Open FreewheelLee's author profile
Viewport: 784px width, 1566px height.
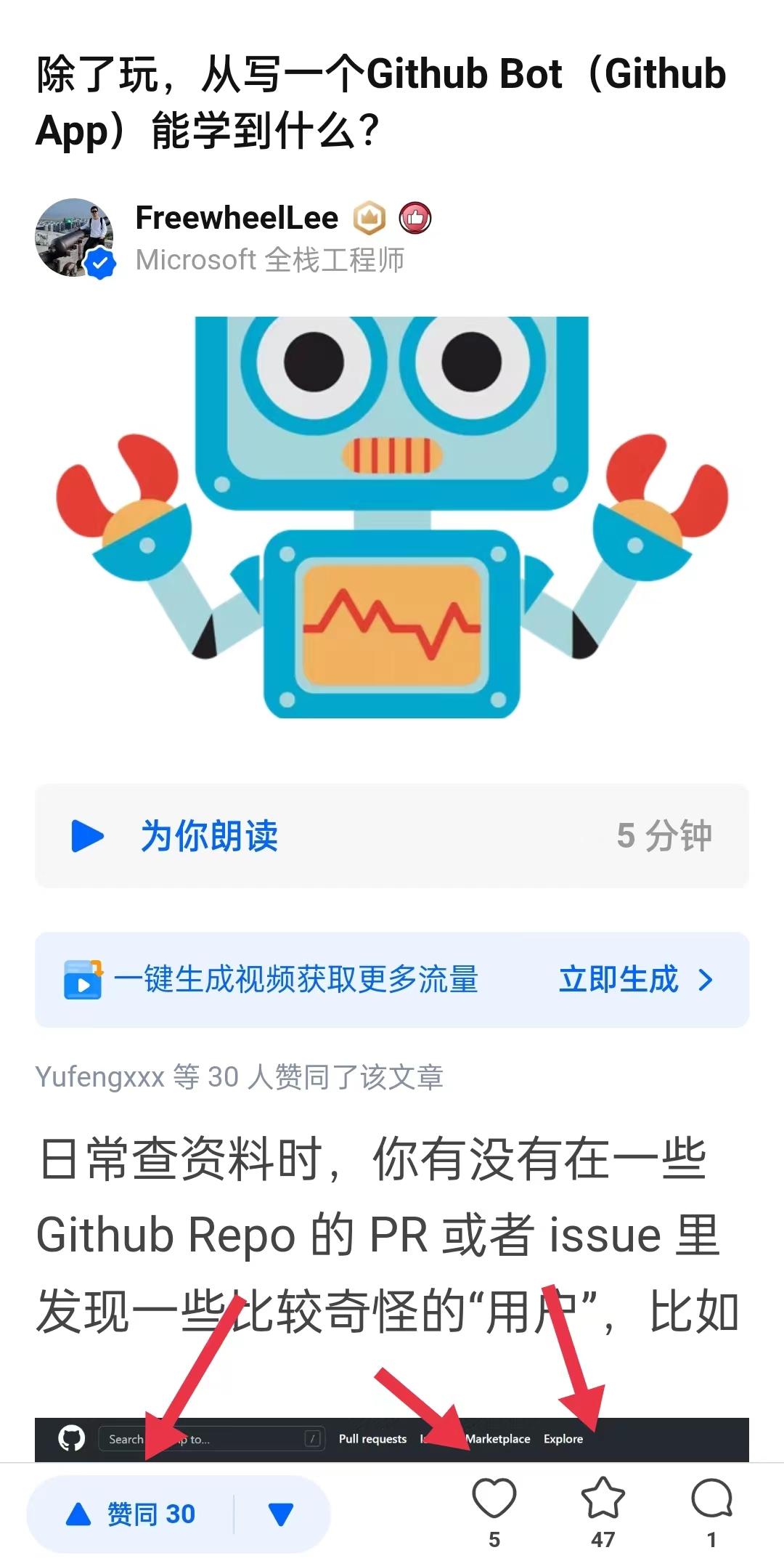point(237,218)
